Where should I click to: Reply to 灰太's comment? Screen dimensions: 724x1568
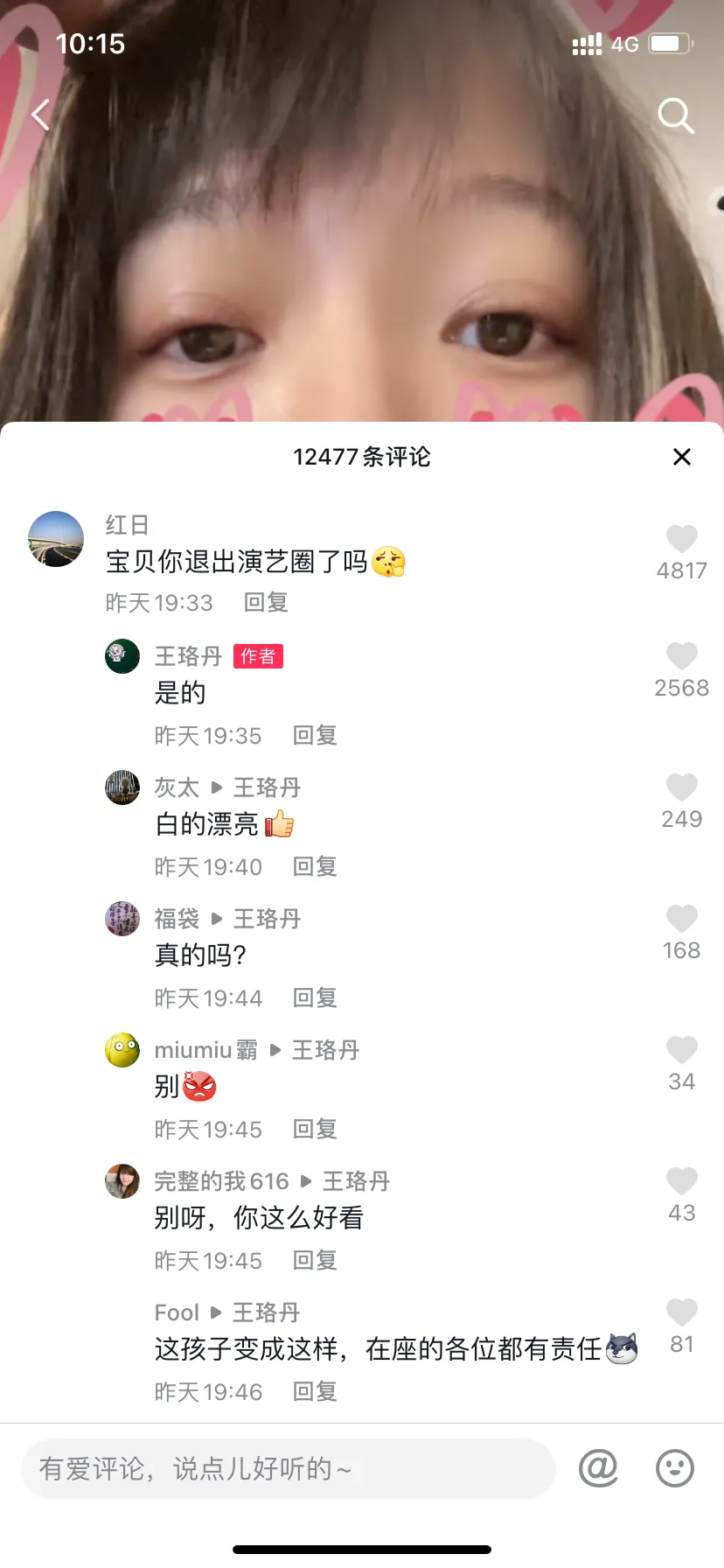point(315,866)
